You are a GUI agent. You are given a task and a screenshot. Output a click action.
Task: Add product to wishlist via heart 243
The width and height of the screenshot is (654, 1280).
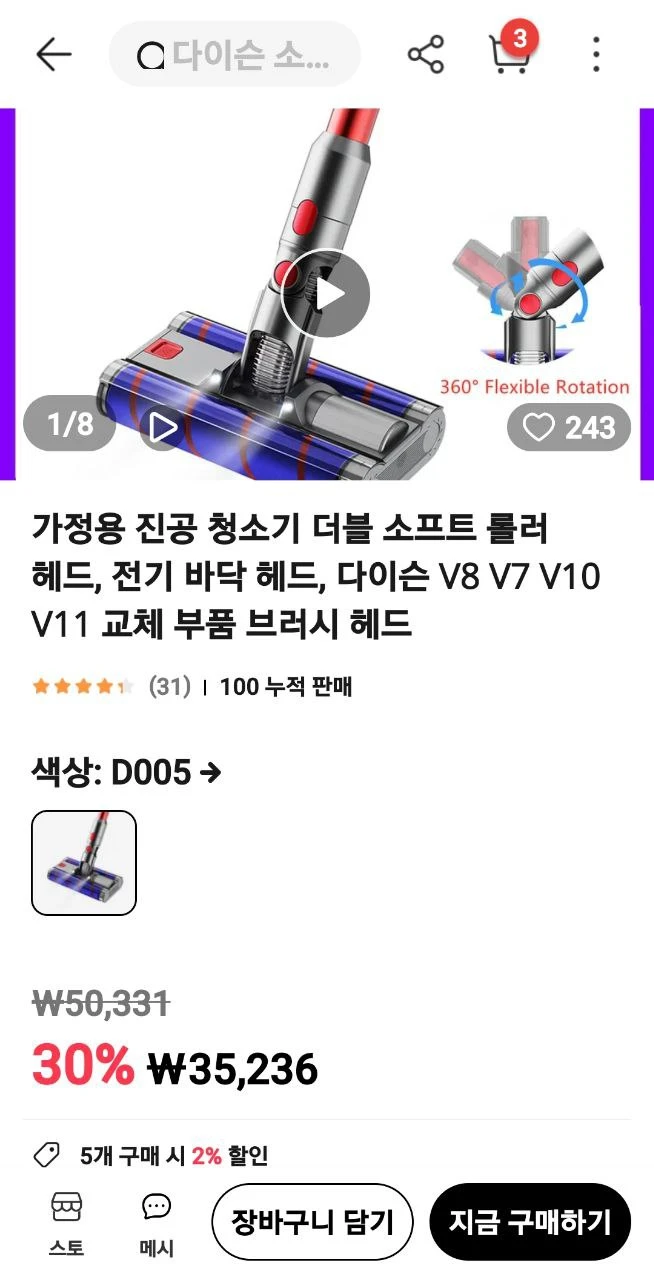click(569, 428)
